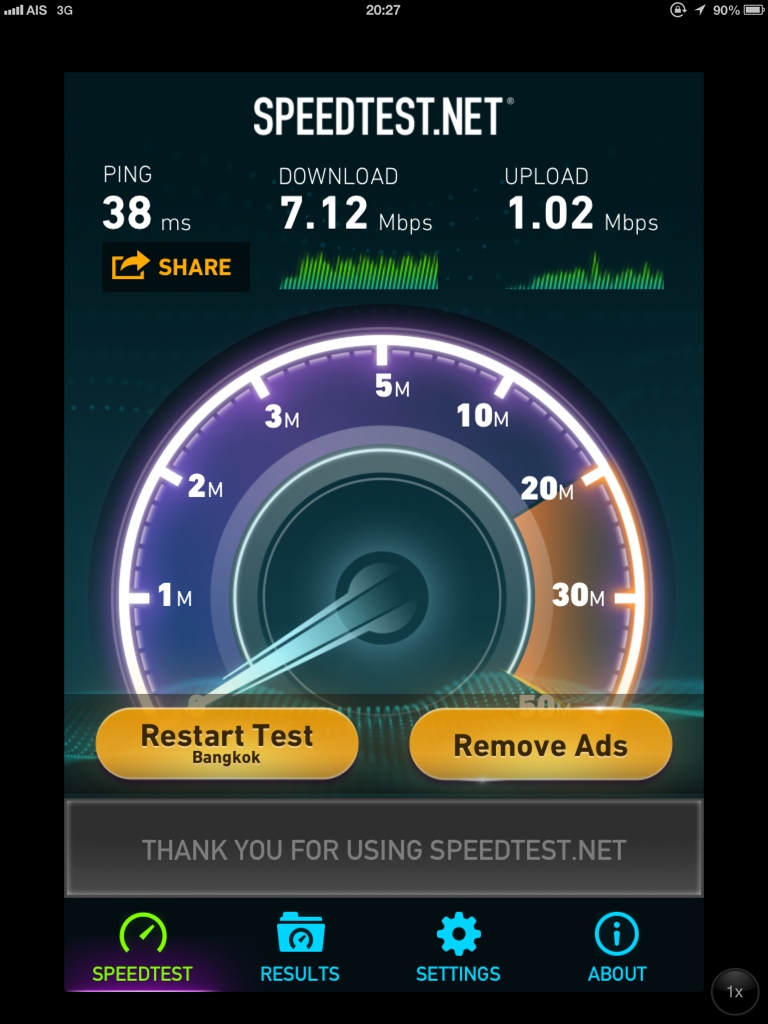Restart the Bangkok speed test
This screenshot has width=768, height=1024.
pyautogui.click(x=227, y=743)
